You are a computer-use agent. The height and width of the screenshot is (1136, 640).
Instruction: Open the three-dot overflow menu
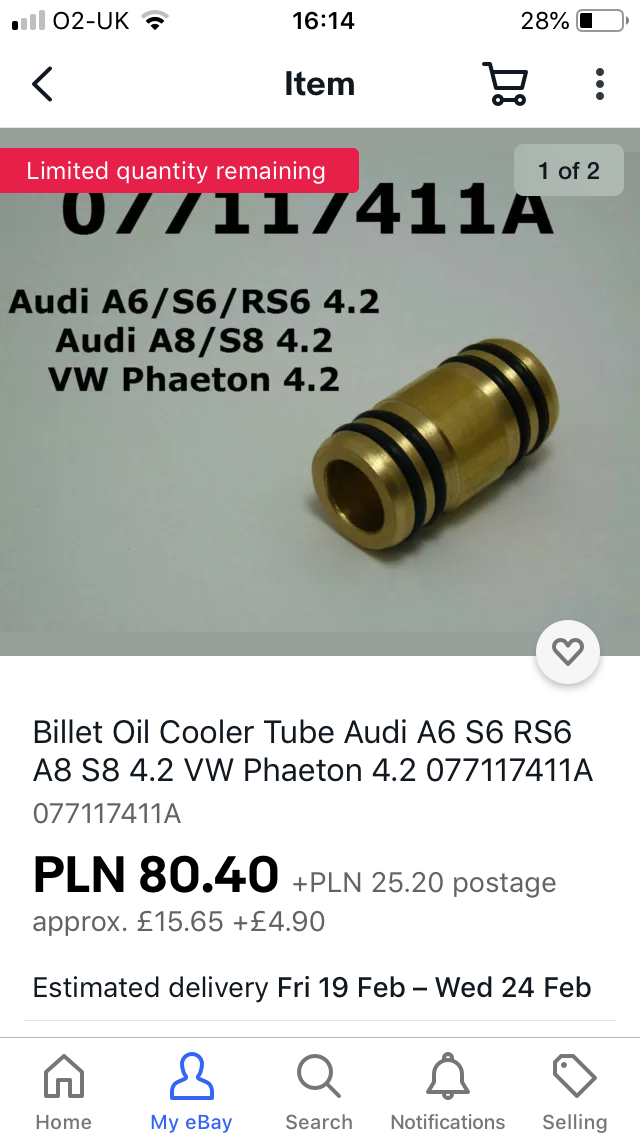599,84
